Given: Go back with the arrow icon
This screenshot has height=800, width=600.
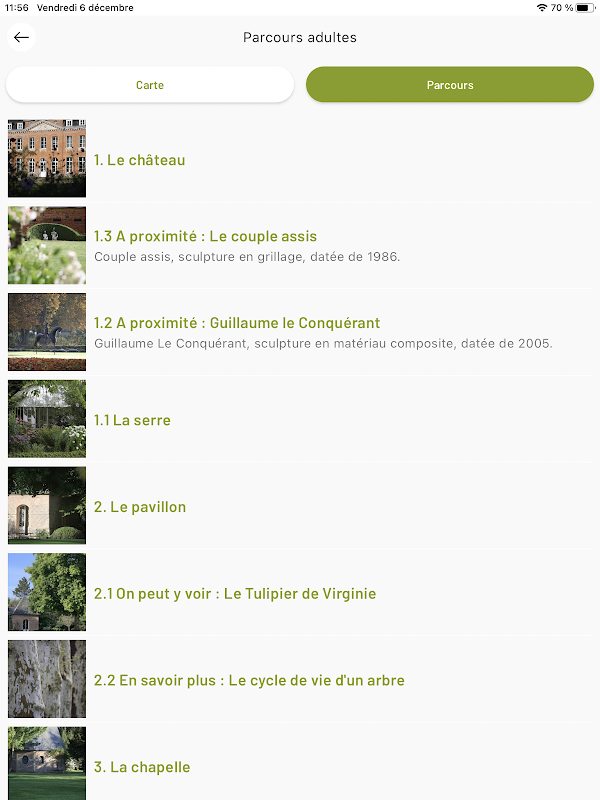Looking at the screenshot, I should coord(21,37).
